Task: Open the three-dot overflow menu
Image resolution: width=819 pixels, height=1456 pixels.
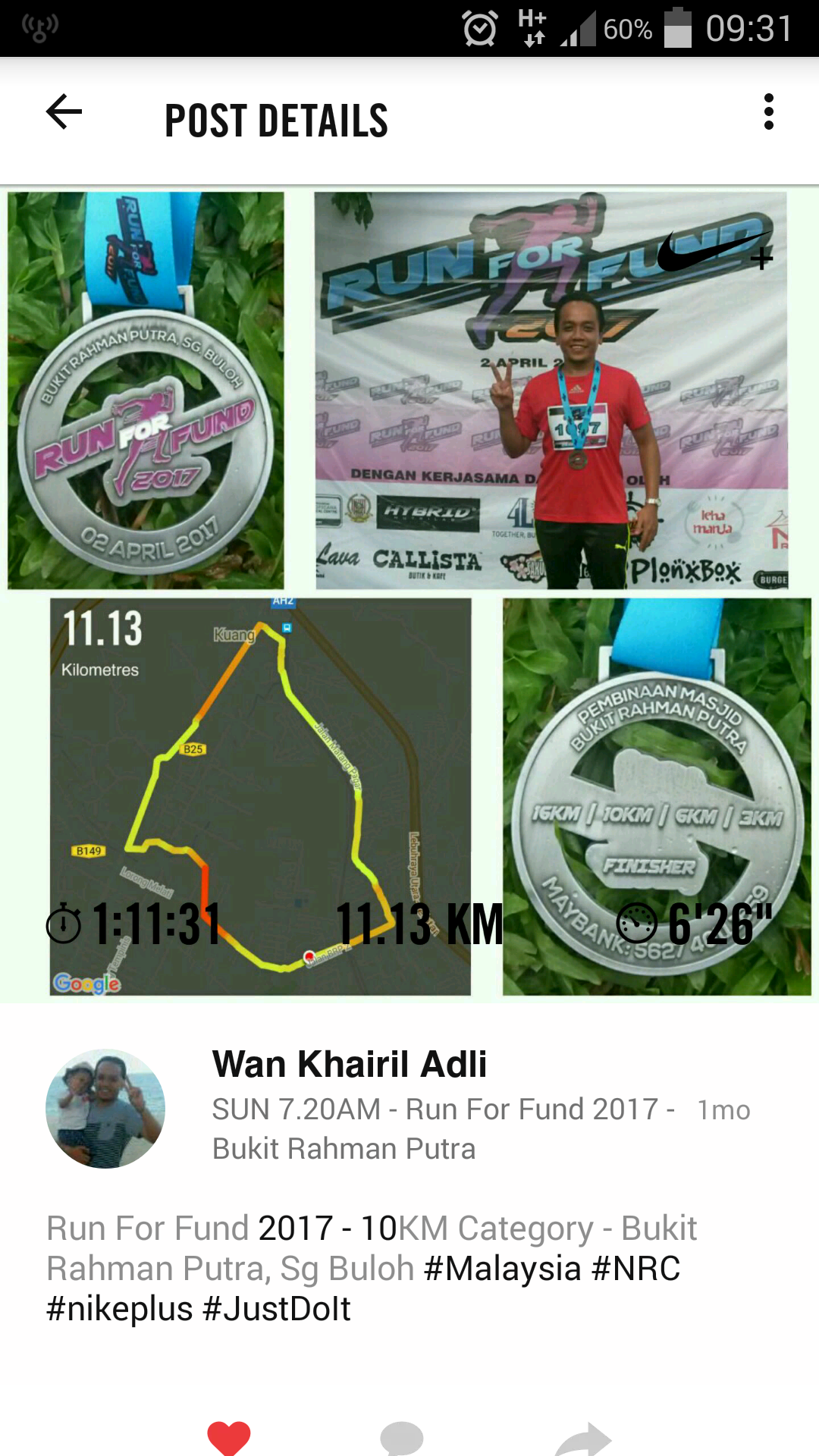Action: [769, 112]
